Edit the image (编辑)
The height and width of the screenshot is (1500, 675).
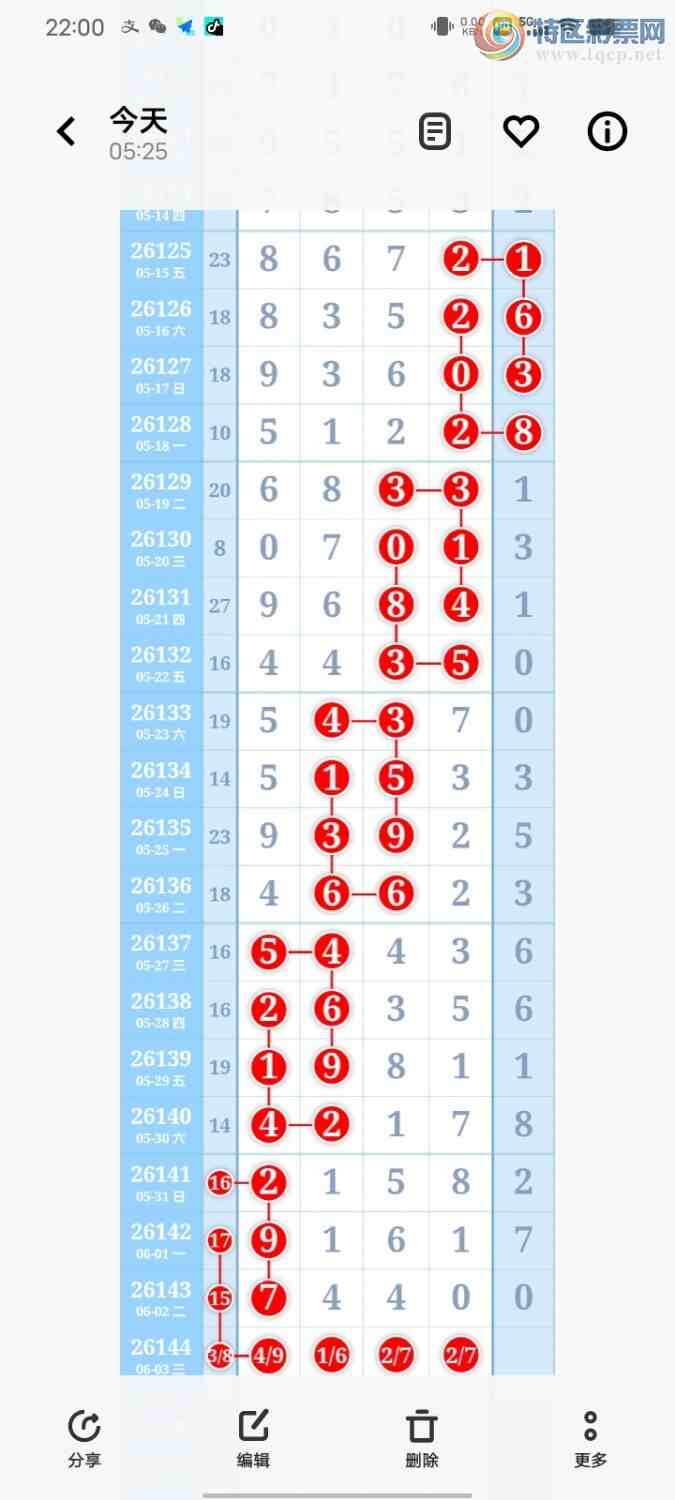253,1439
